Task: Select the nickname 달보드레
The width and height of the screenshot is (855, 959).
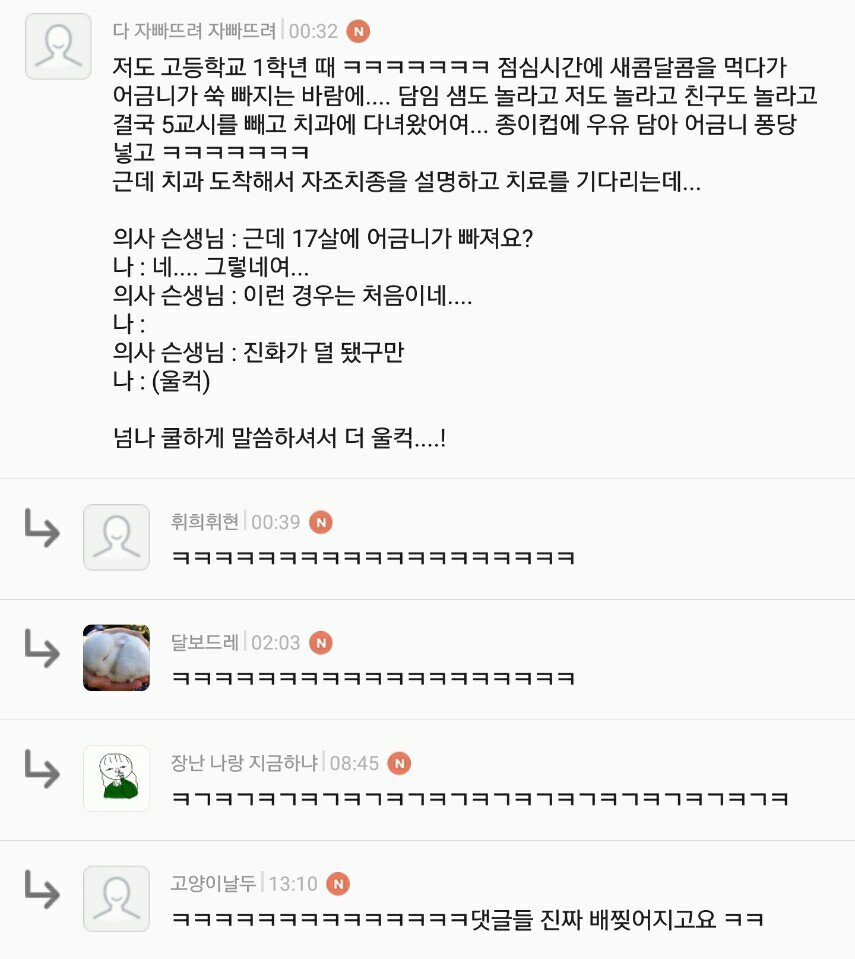Action: [205, 642]
